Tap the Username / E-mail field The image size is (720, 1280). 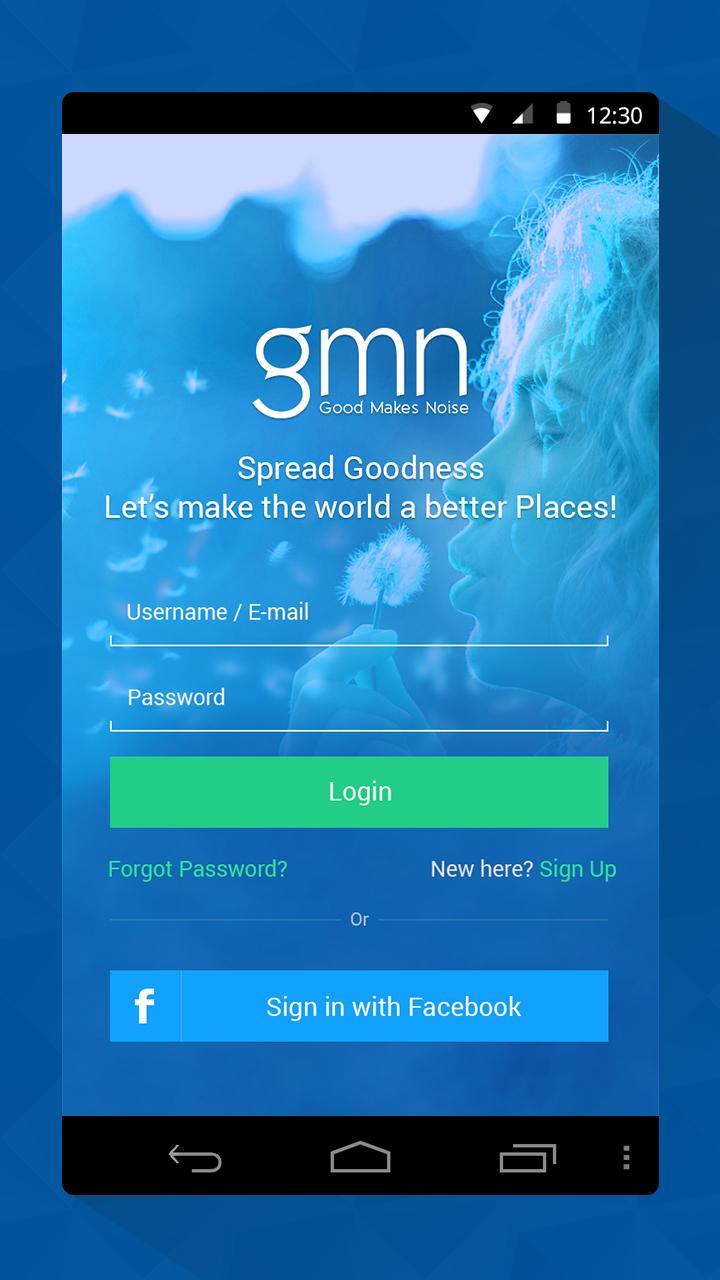(358, 614)
